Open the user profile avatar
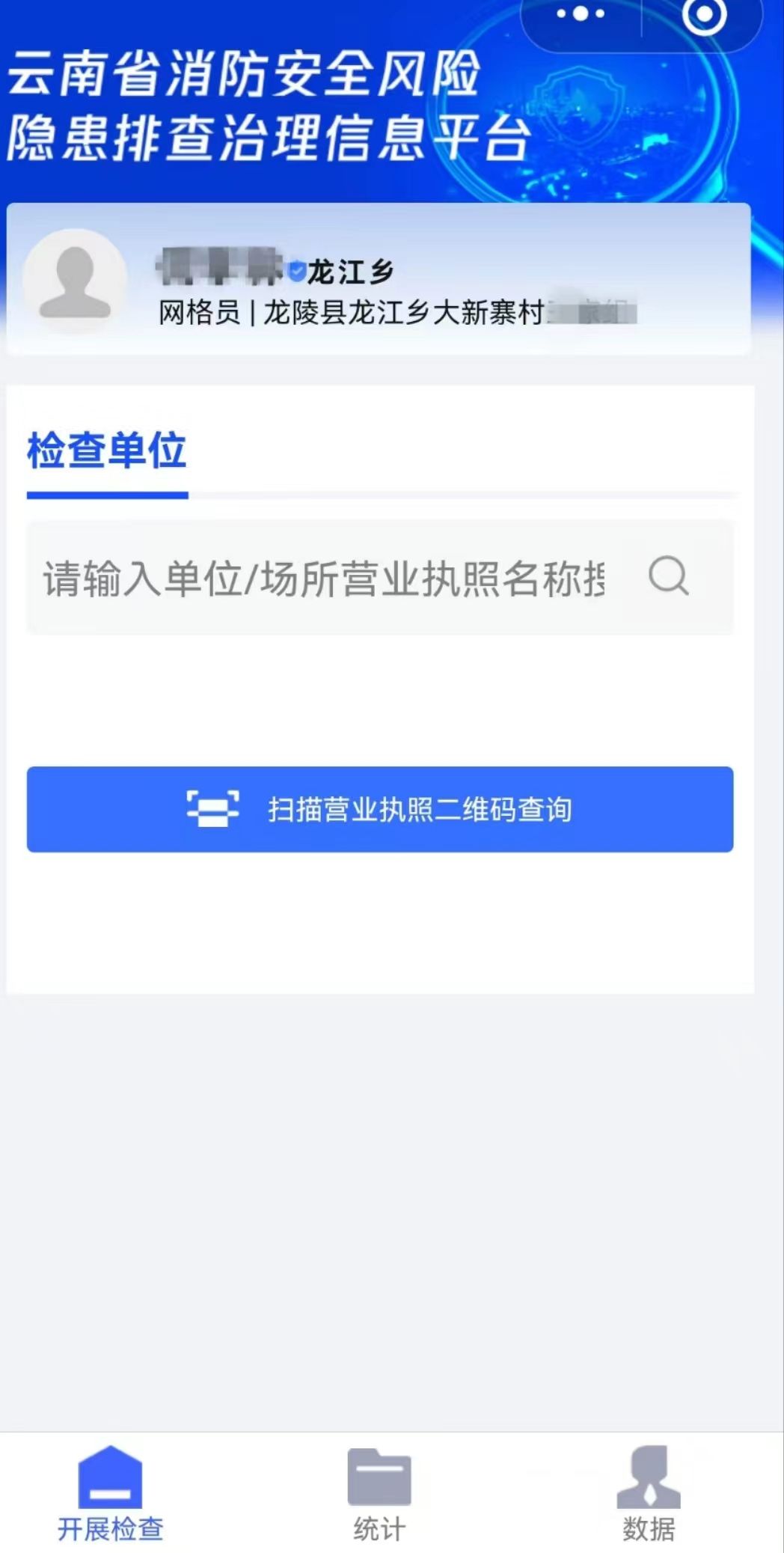The height and width of the screenshot is (1553, 784). click(x=75, y=279)
